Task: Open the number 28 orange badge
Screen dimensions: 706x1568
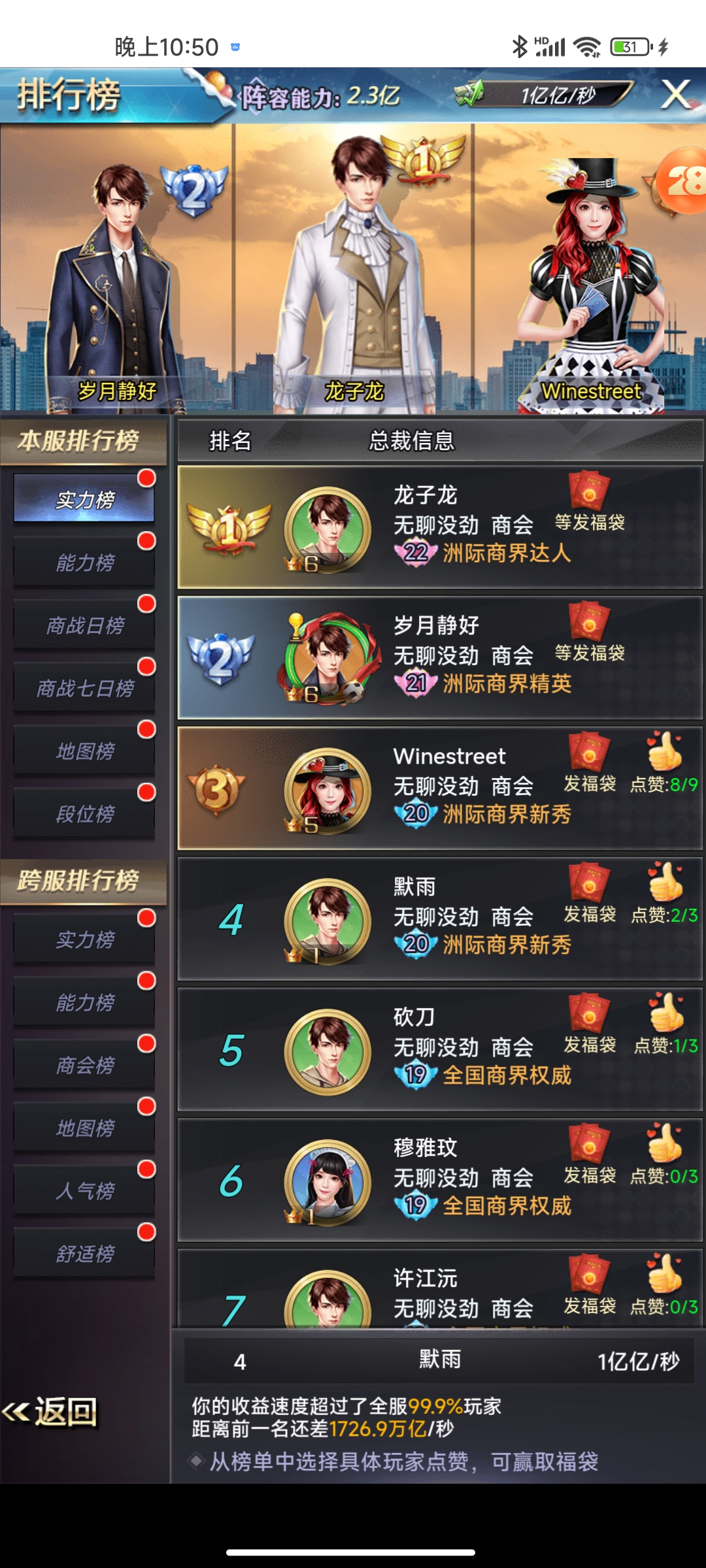Action: point(683,182)
